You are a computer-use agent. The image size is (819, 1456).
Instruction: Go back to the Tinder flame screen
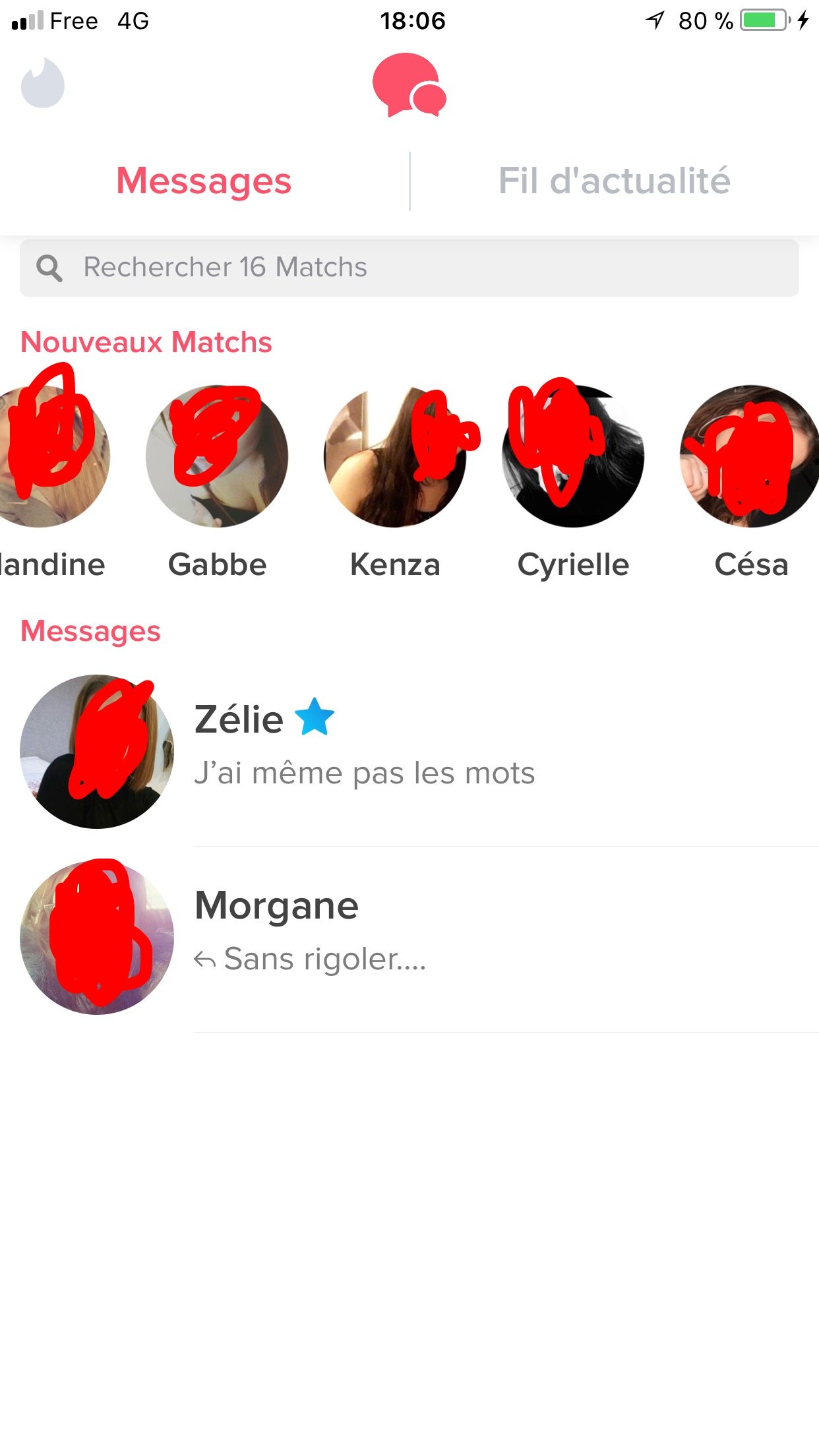point(43,83)
